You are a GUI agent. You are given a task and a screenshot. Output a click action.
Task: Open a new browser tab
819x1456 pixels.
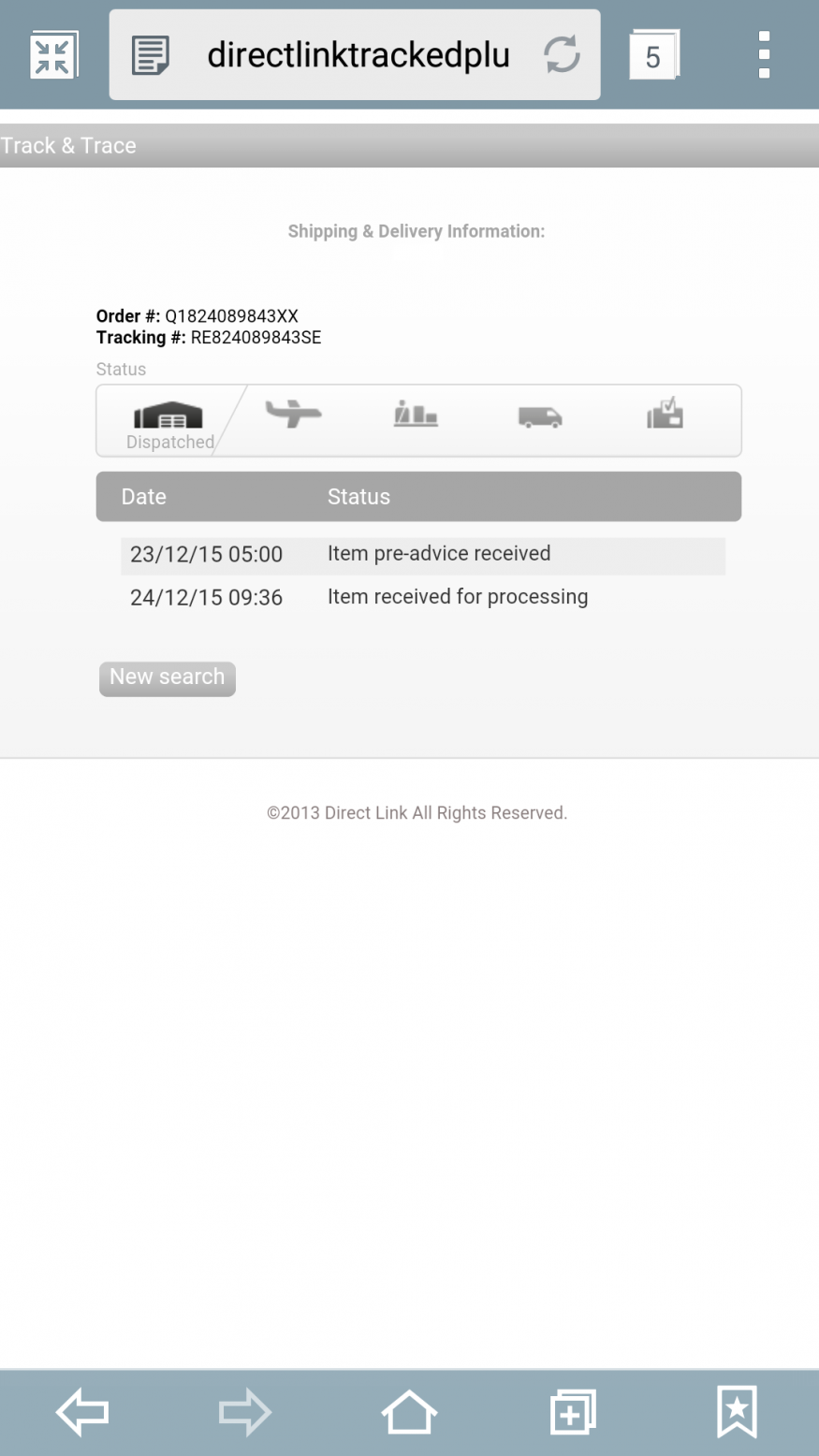point(573,1411)
